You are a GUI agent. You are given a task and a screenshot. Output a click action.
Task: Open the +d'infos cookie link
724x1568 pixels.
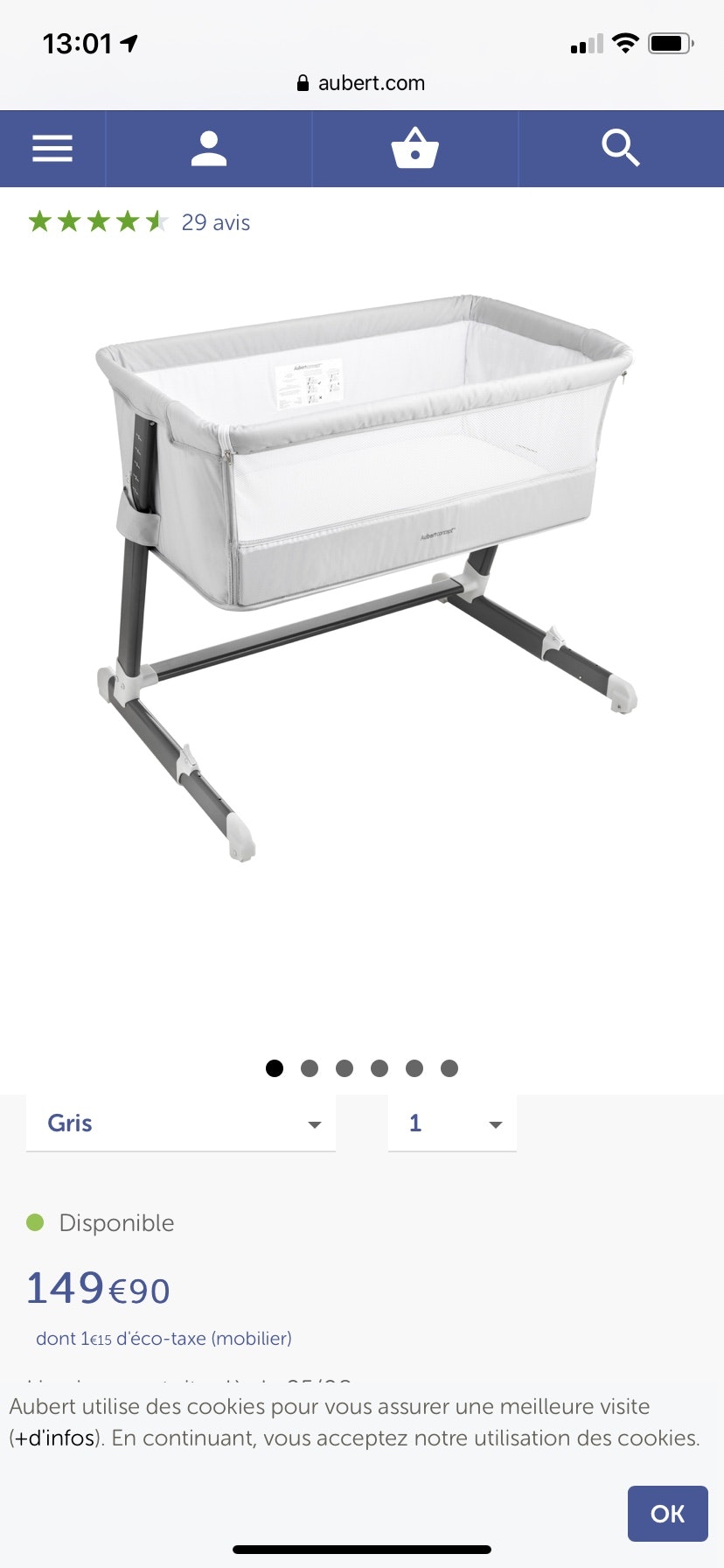(x=55, y=1438)
